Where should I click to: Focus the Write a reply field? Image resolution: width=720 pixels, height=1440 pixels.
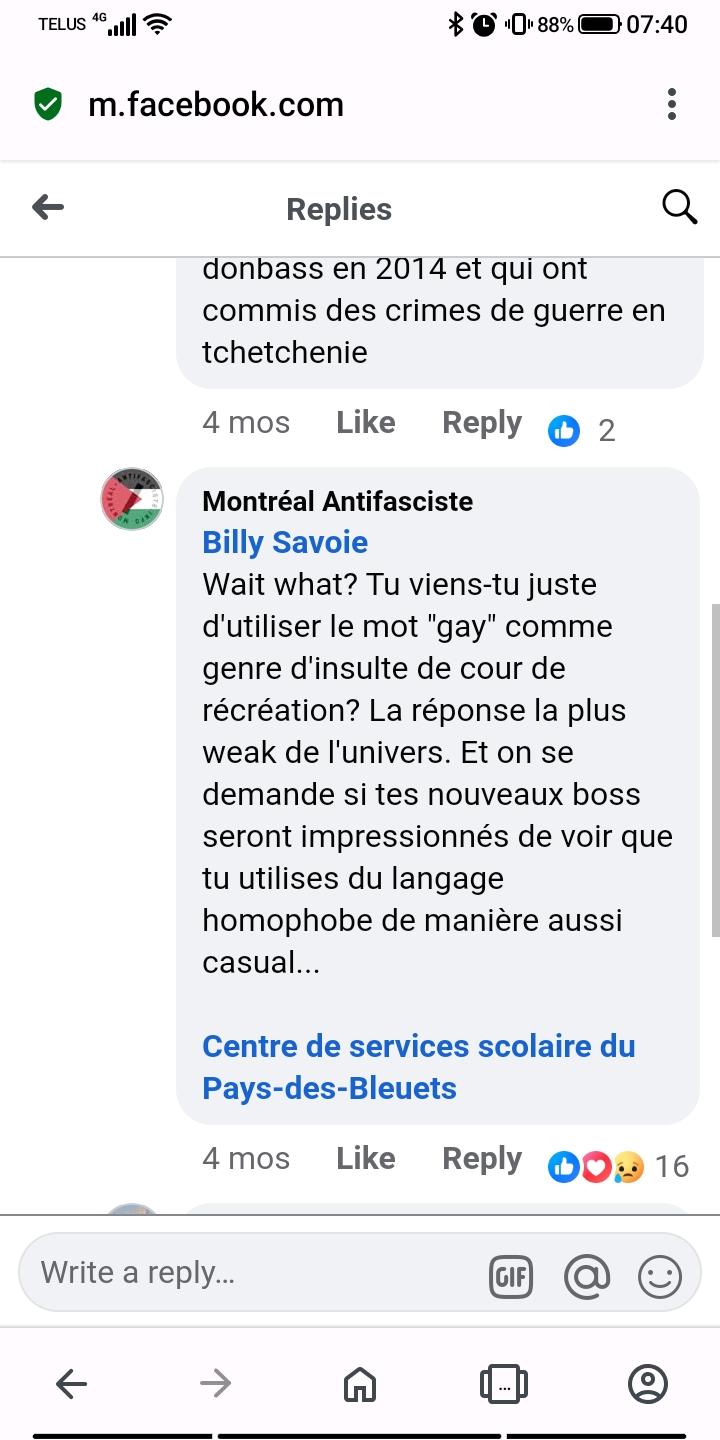[250, 1272]
